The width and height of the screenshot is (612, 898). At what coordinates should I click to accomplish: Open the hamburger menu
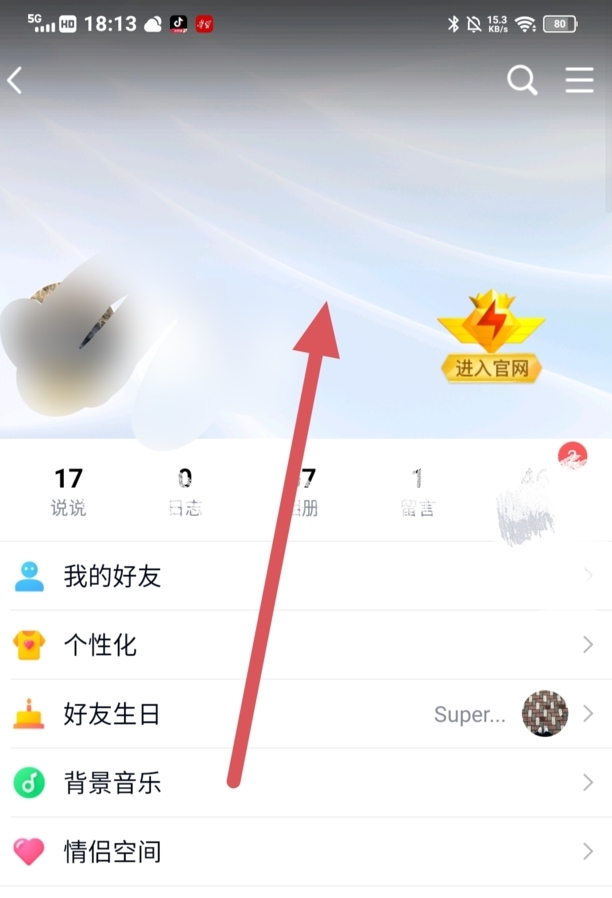(x=580, y=80)
